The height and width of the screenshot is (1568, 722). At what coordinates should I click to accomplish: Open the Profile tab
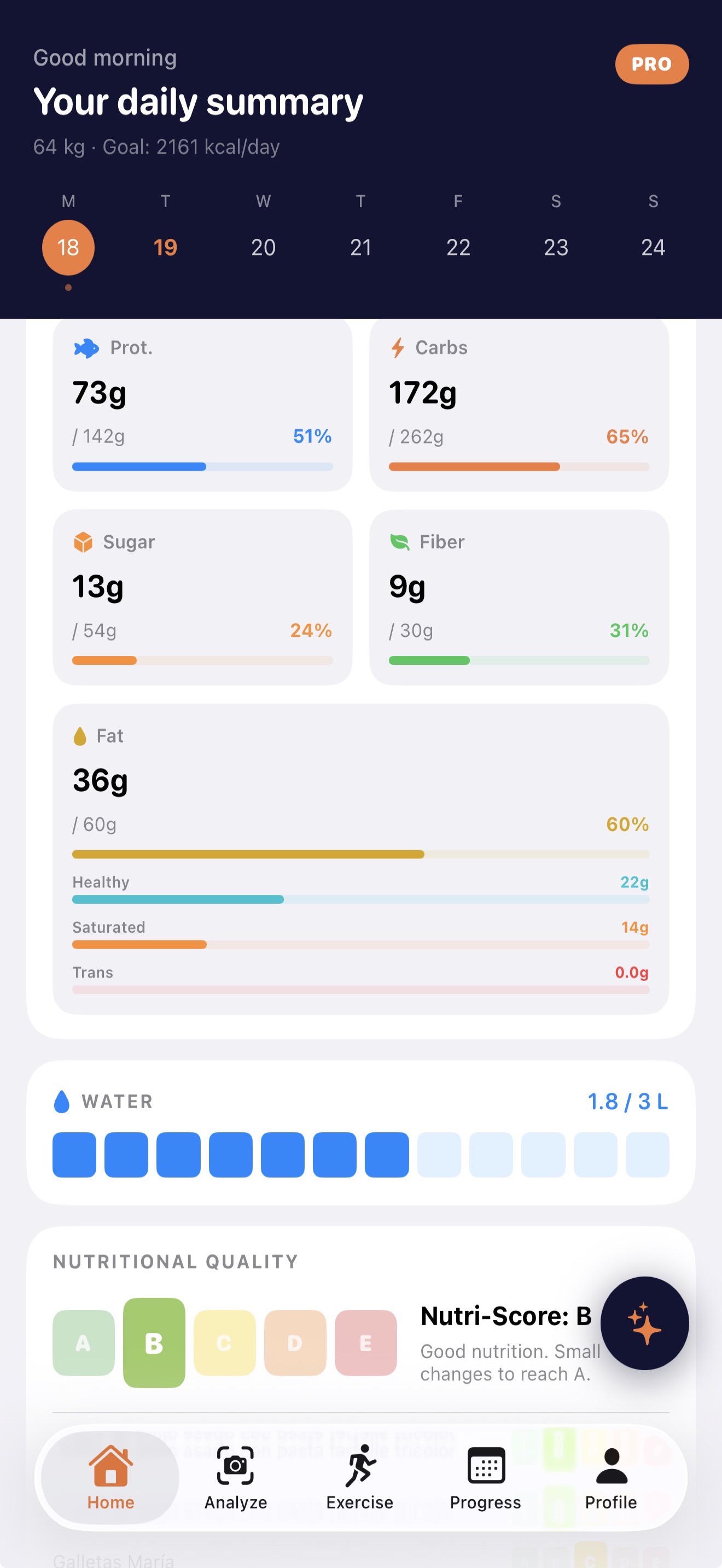tap(610, 1477)
